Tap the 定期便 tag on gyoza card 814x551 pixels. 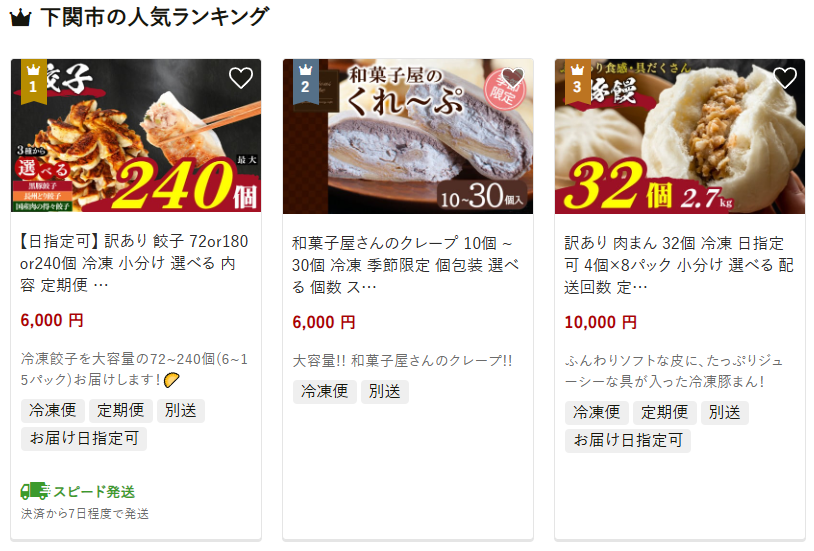click(x=120, y=411)
